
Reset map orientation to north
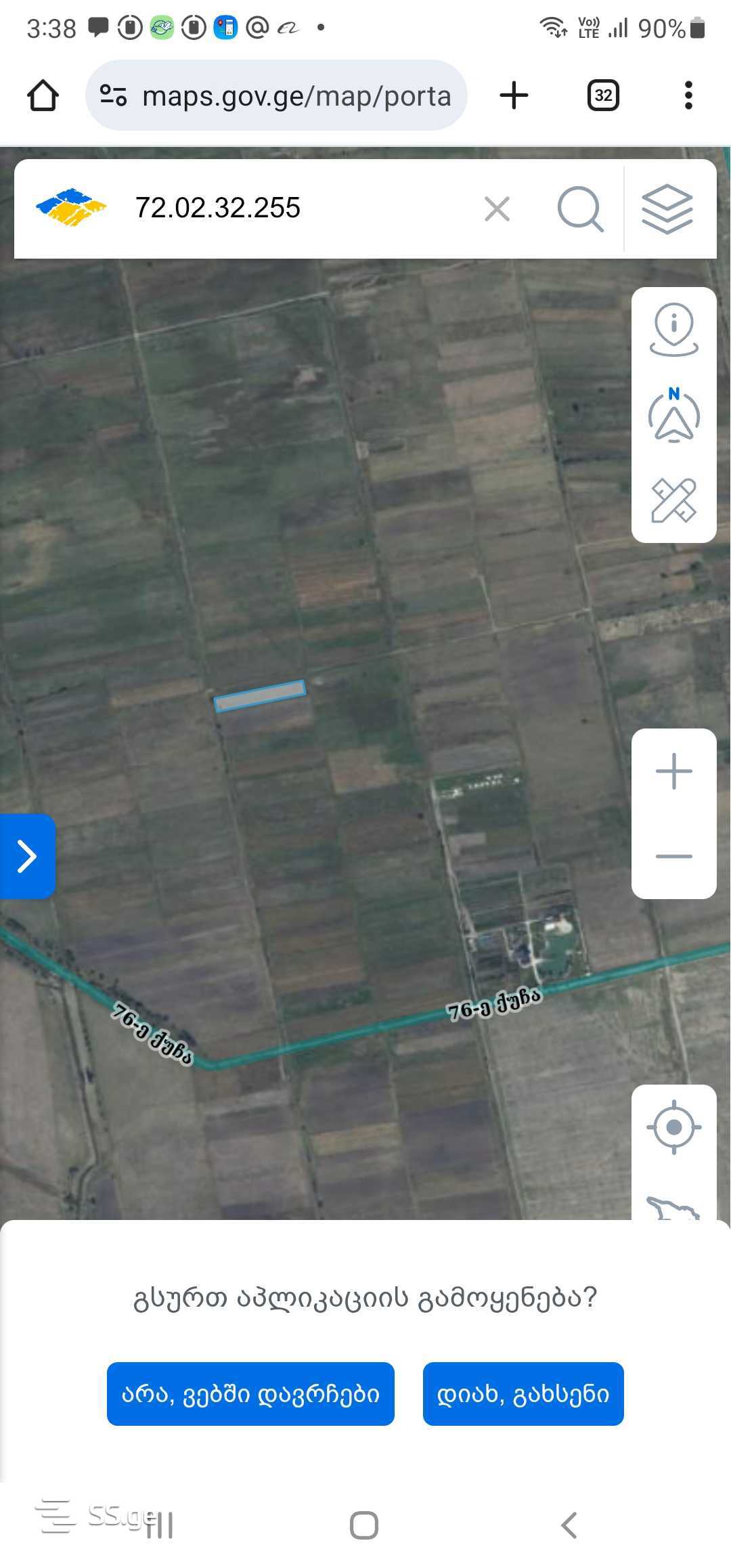pyautogui.click(x=674, y=415)
